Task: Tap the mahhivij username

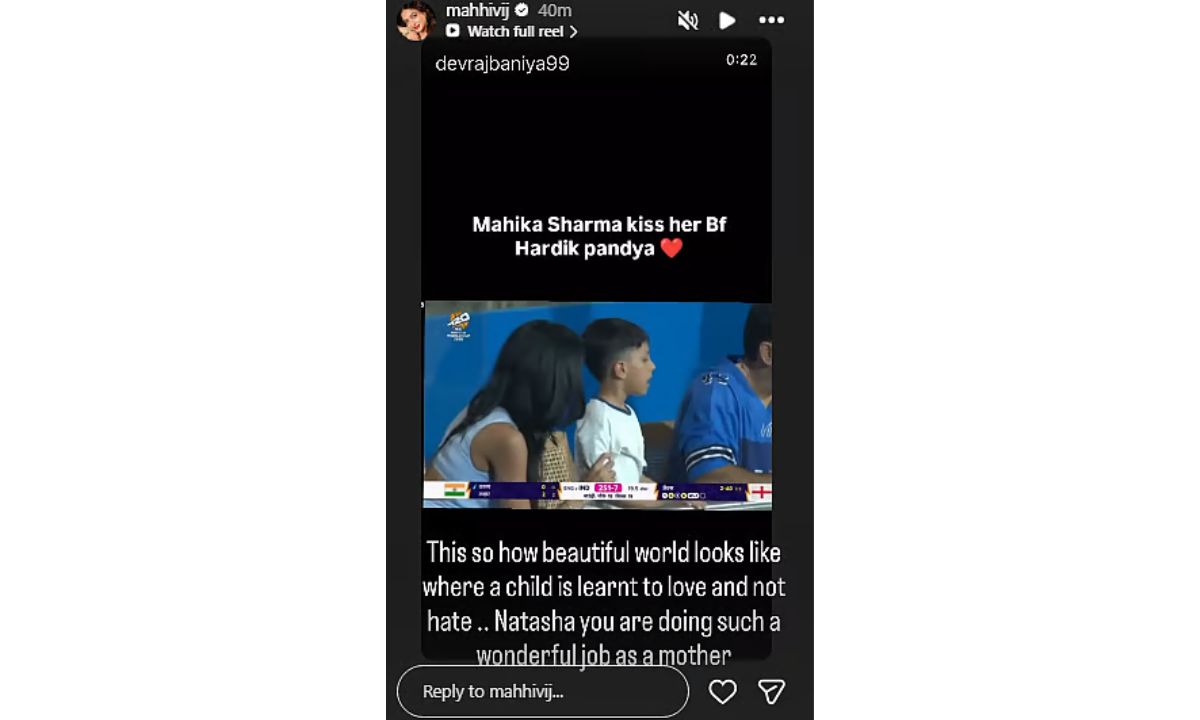Action: [x=478, y=10]
